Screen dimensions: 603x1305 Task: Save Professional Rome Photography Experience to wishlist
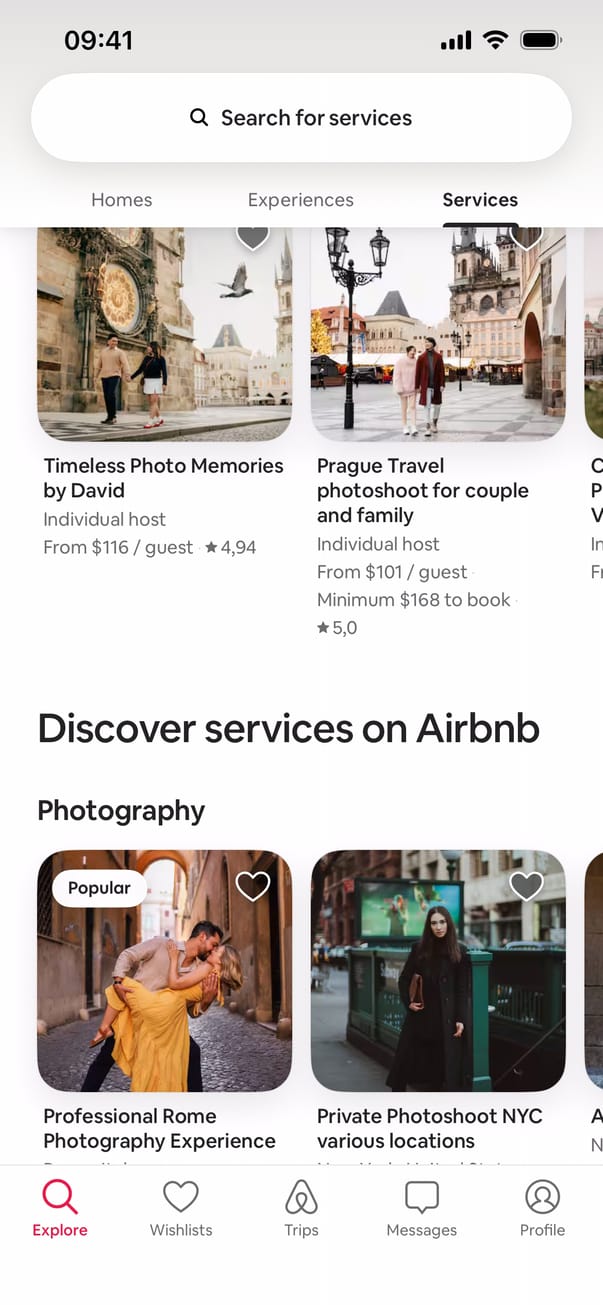[253, 886]
